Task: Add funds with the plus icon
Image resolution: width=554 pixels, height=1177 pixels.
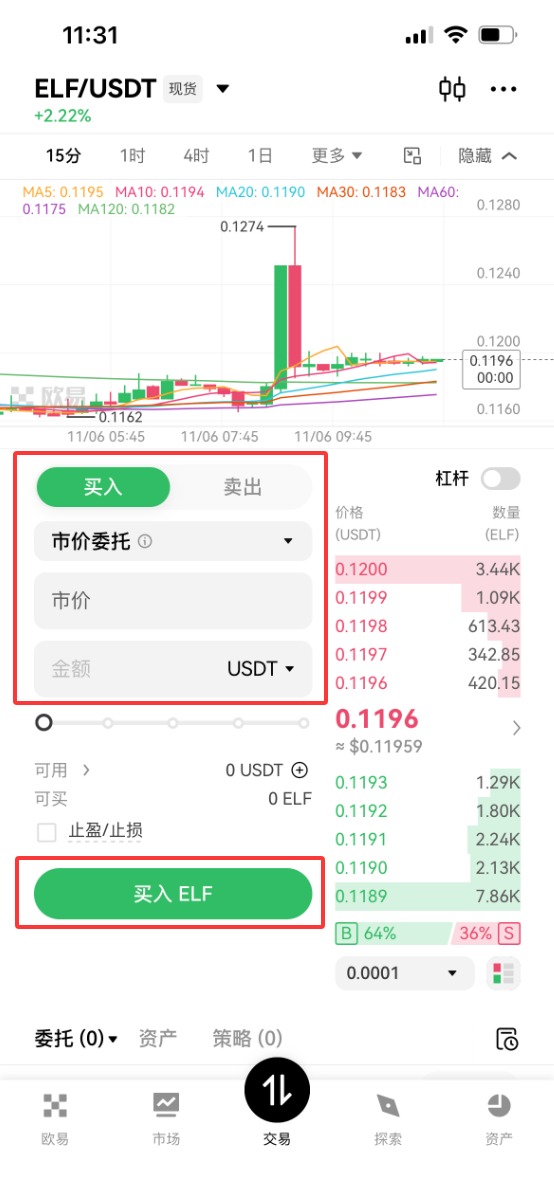Action: click(300, 770)
